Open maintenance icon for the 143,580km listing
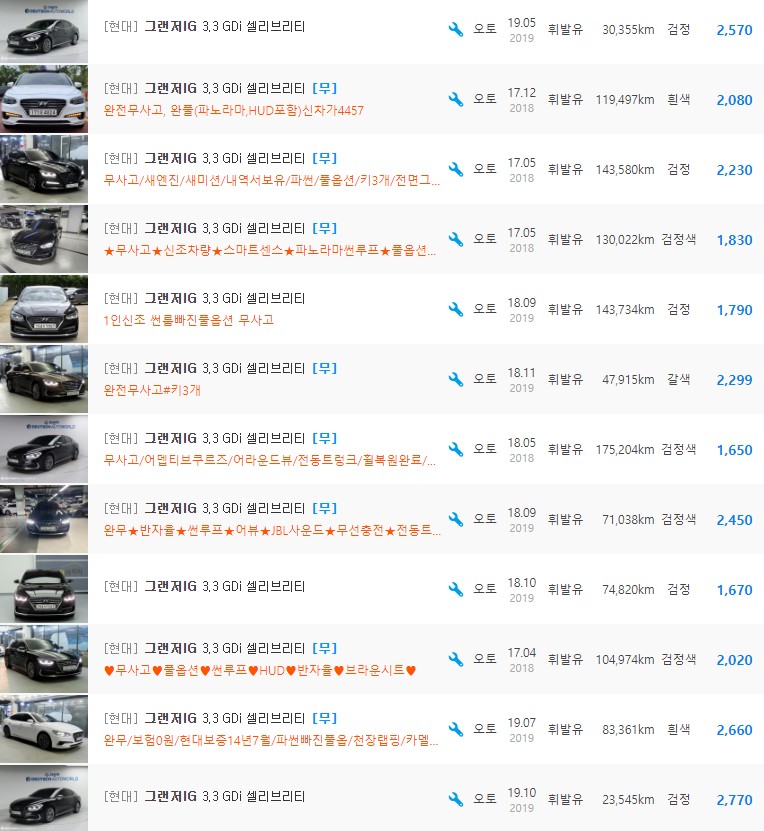Image resolution: width=764 pixels, height=831 pixels. pos(456,170)
